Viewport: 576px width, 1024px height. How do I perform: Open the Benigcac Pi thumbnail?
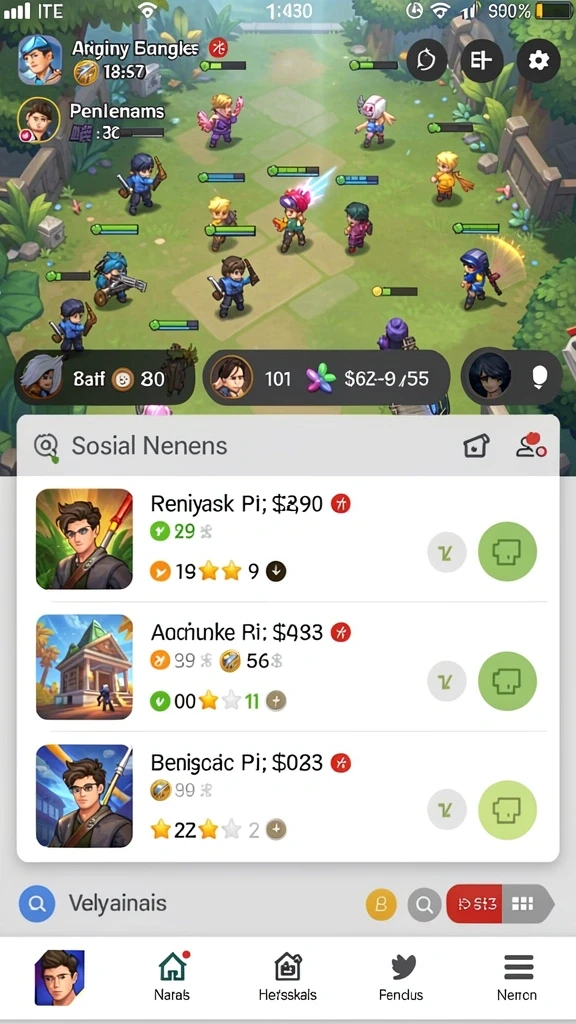84,796
